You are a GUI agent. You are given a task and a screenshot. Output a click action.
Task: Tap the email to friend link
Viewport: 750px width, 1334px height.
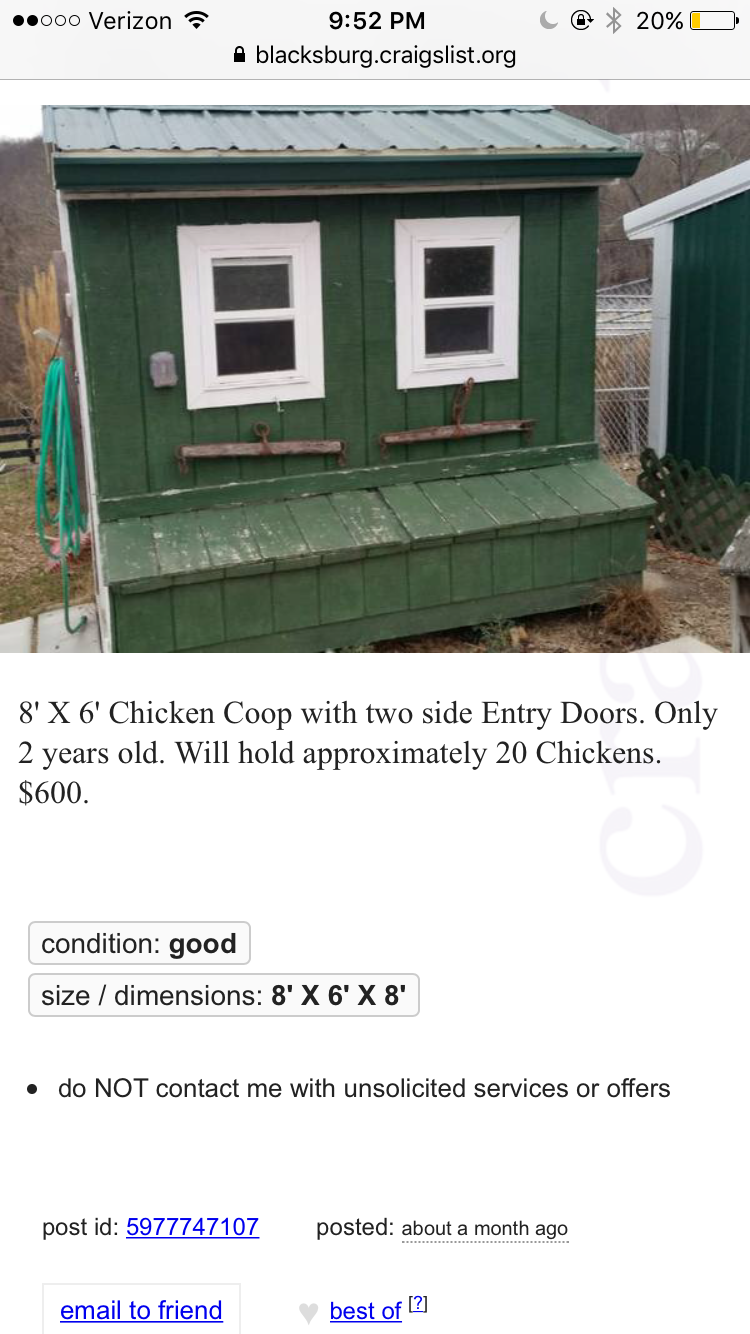tap(141, 1310)
